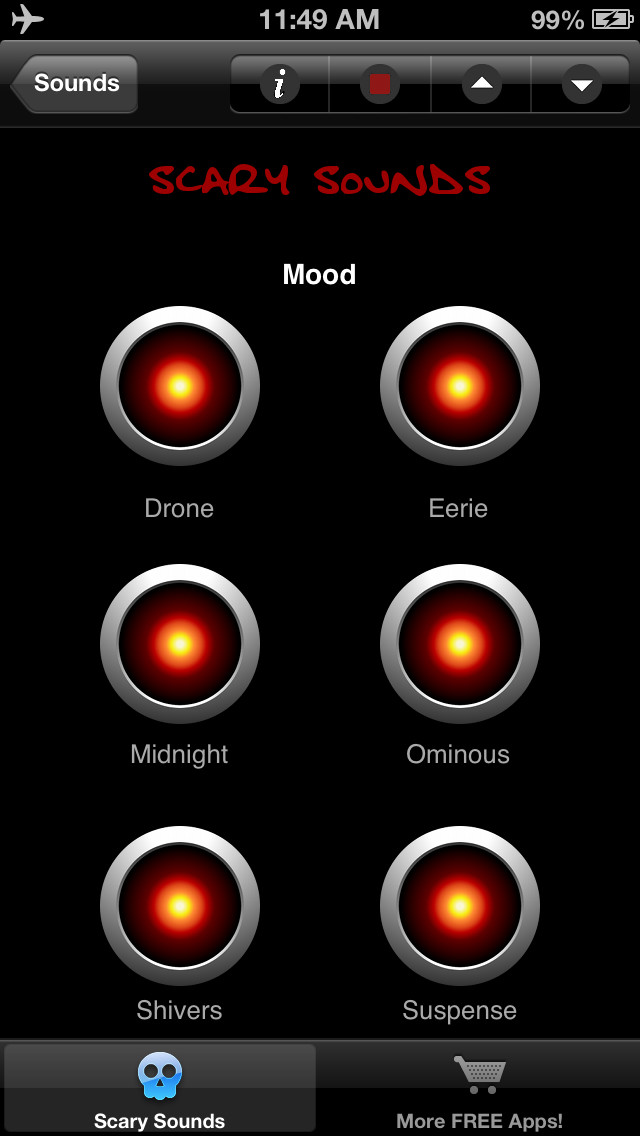Switch to the Scary Sounds tab
The width and height of the screenshot is (640, 1136).
(159, 1088)
